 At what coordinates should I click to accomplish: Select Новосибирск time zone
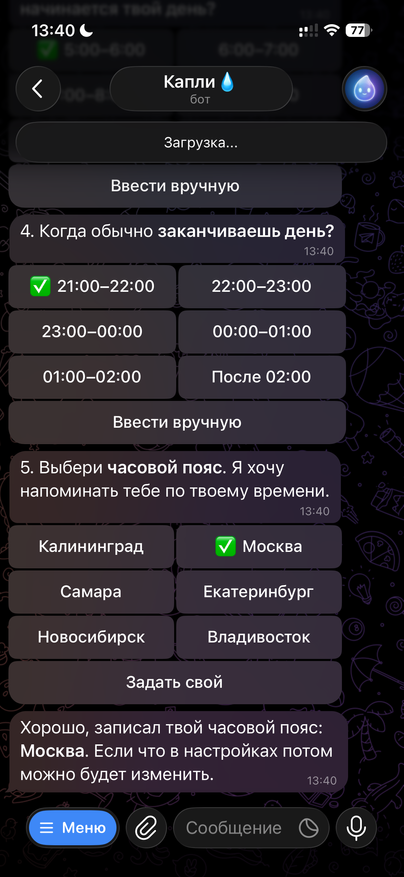coord(91,637)
